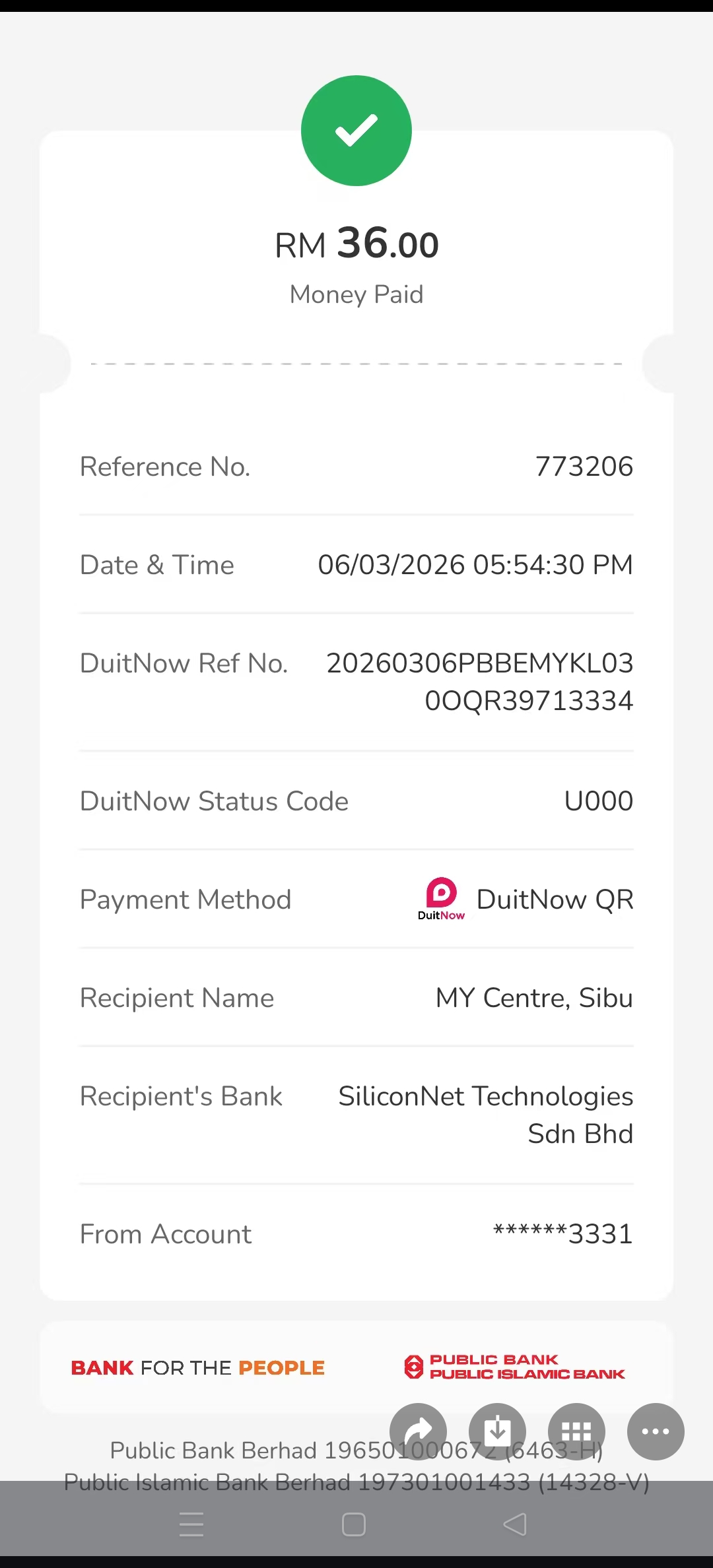
Task: Share this payment receipt
Action: 418,1431
